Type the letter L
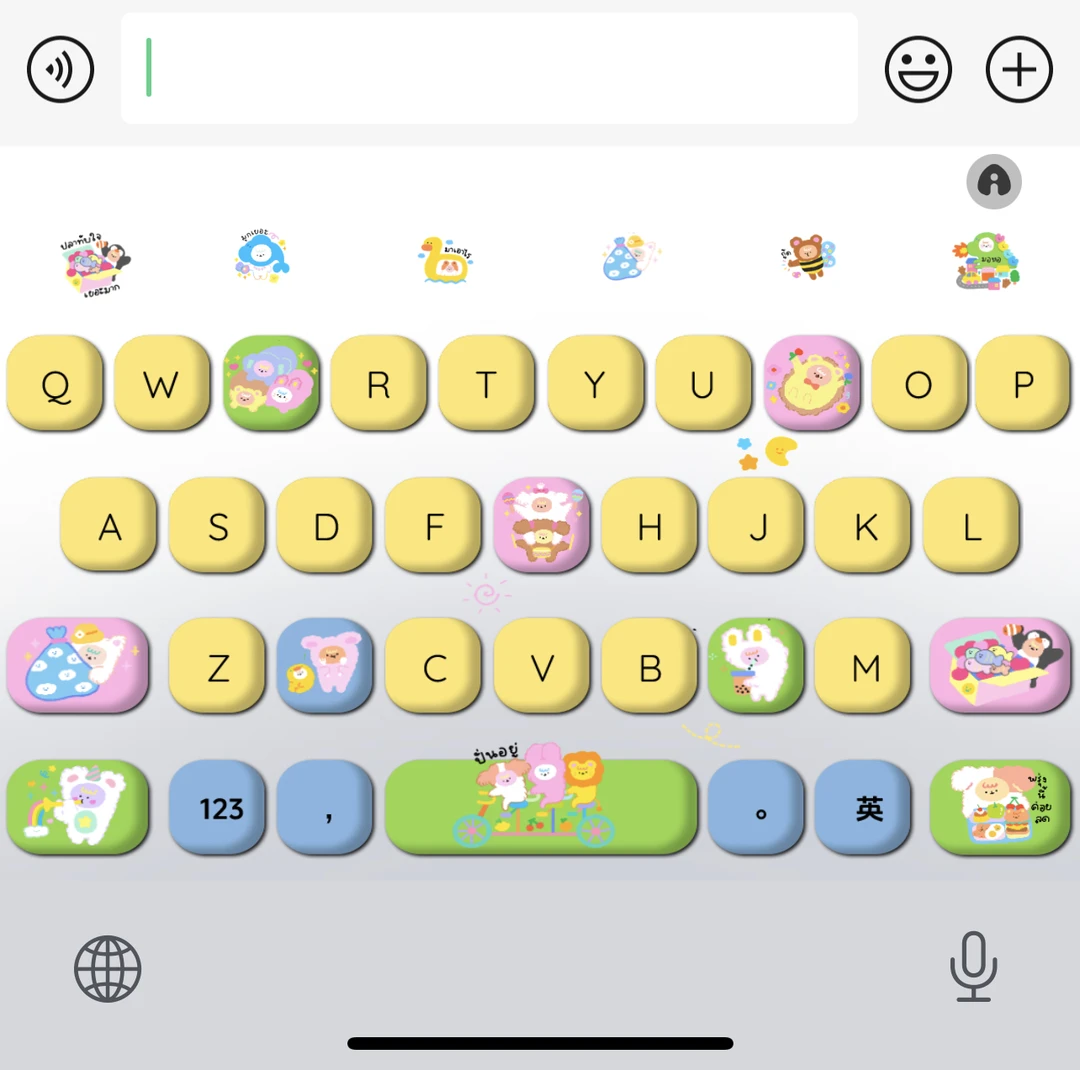This screenshot has width=1080, height=1070. coord(971,525)
